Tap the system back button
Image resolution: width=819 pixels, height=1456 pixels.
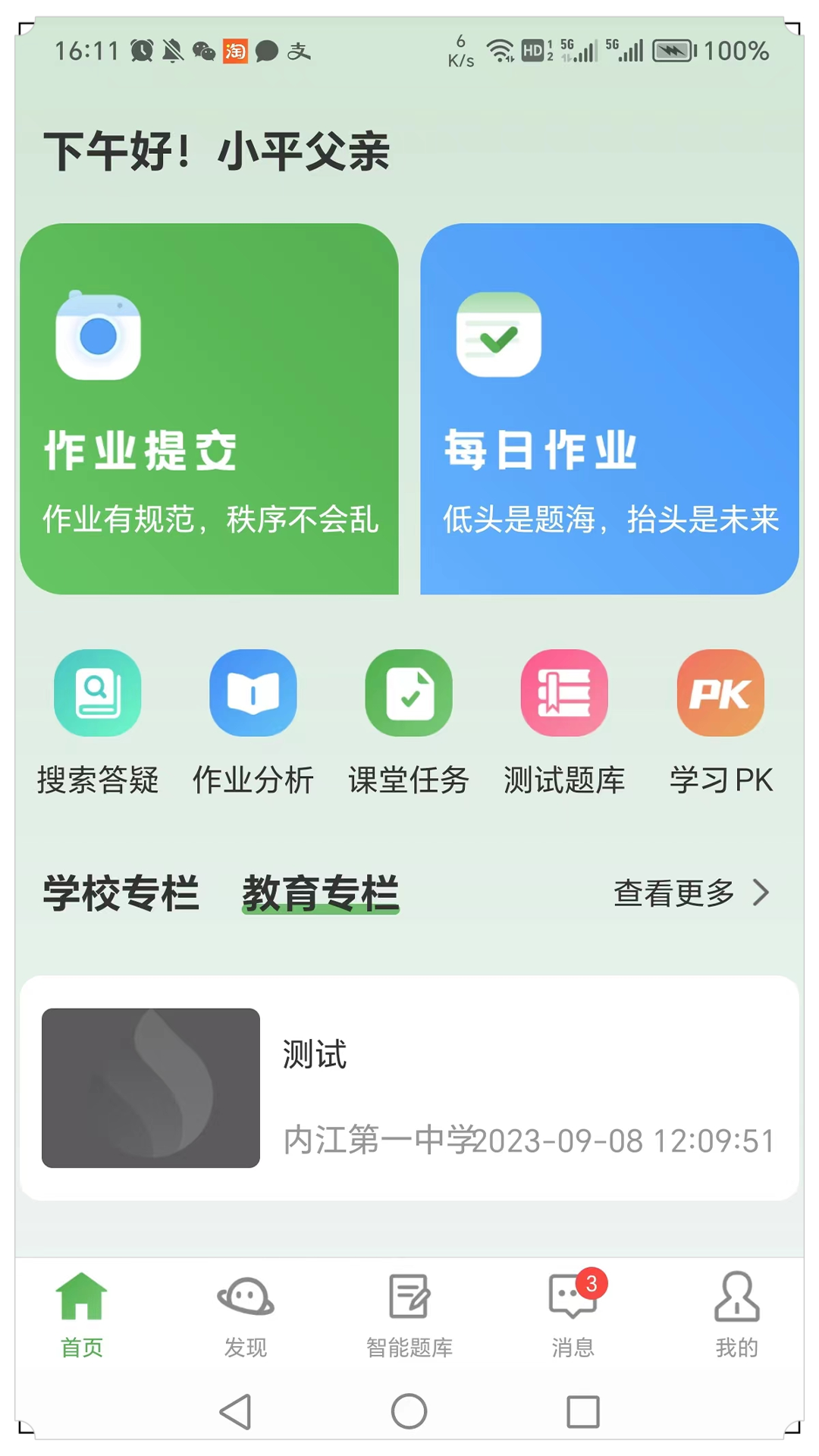pyautogui.click(x=235, y=1411)
